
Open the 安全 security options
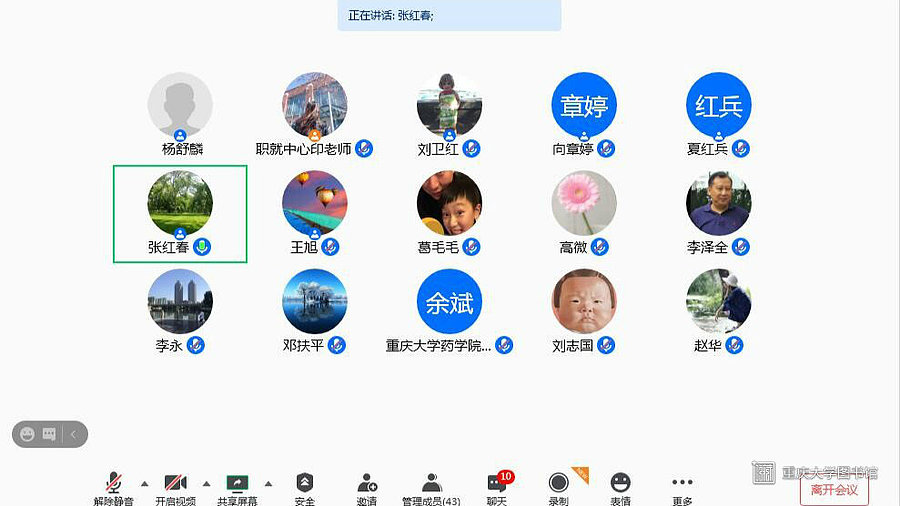305,487
